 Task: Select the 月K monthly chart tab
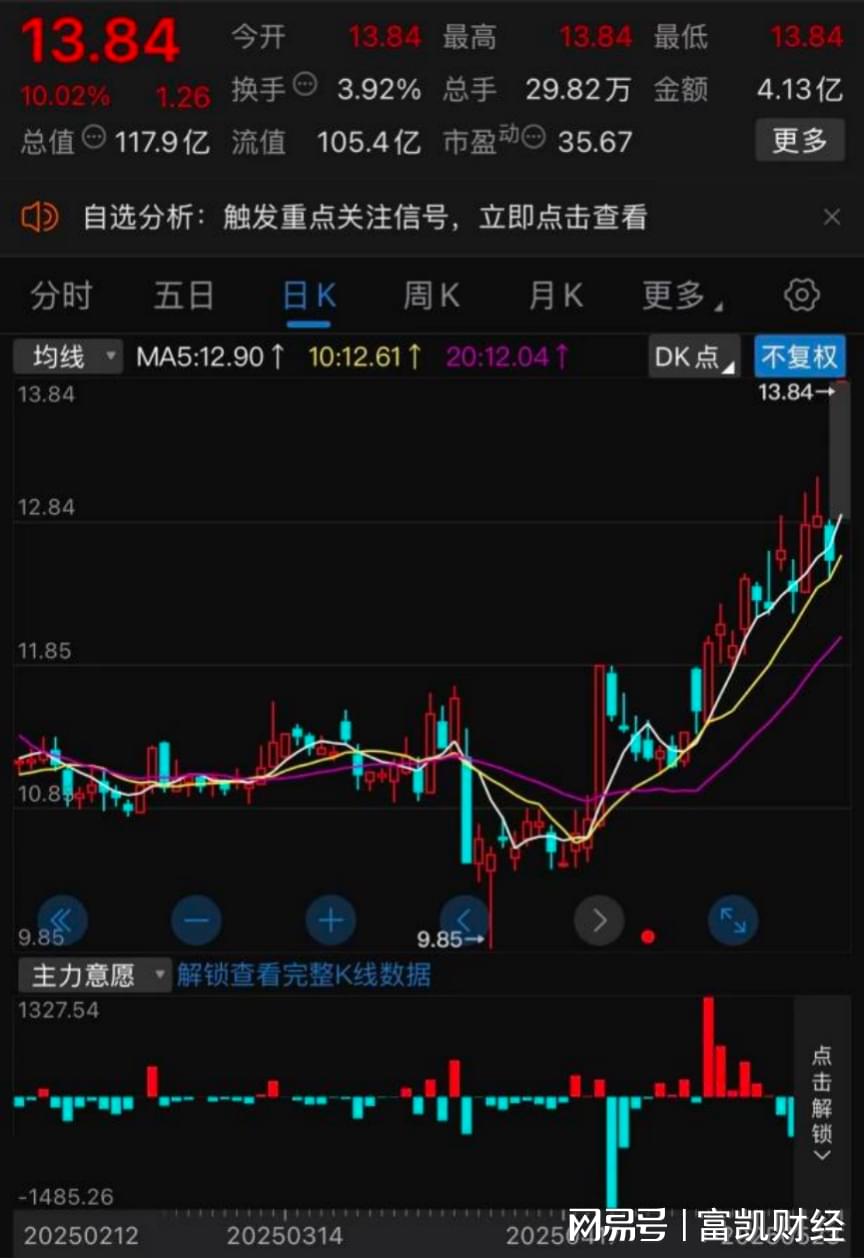coord(555,296)
